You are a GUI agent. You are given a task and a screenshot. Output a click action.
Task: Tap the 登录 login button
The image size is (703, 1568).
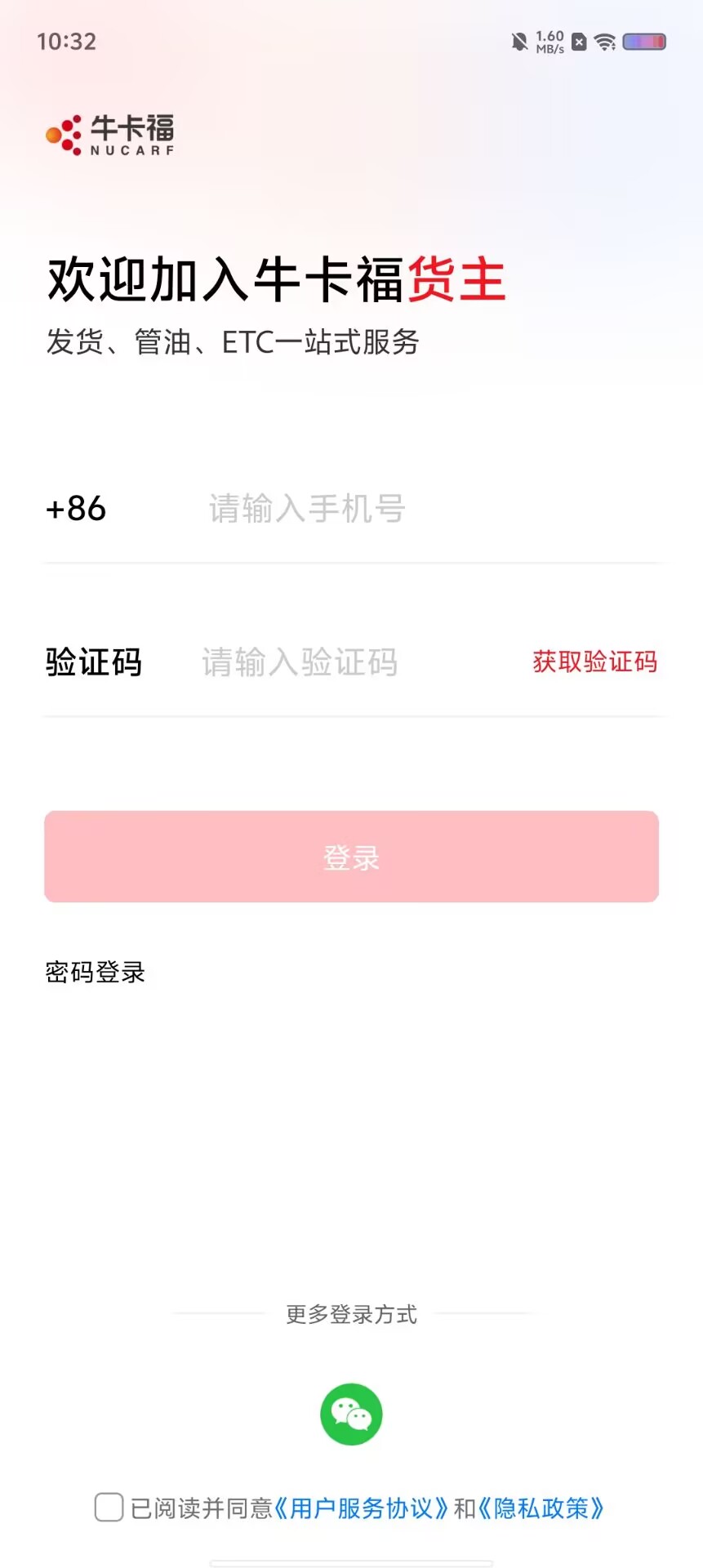pyautogui.click(x=351, y=857)
